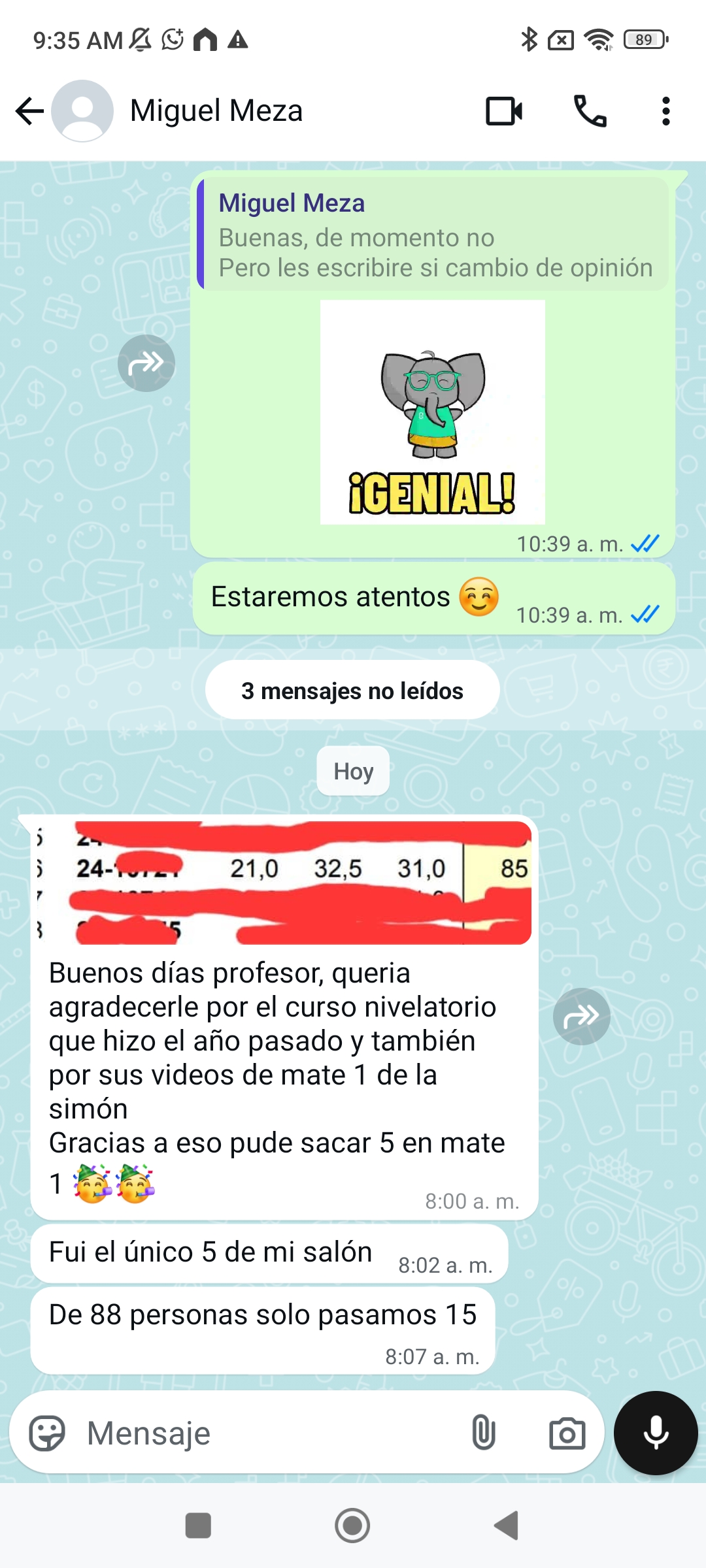Open the emoji and sticker picker

pyautogui.click(x=47, y=1433)
